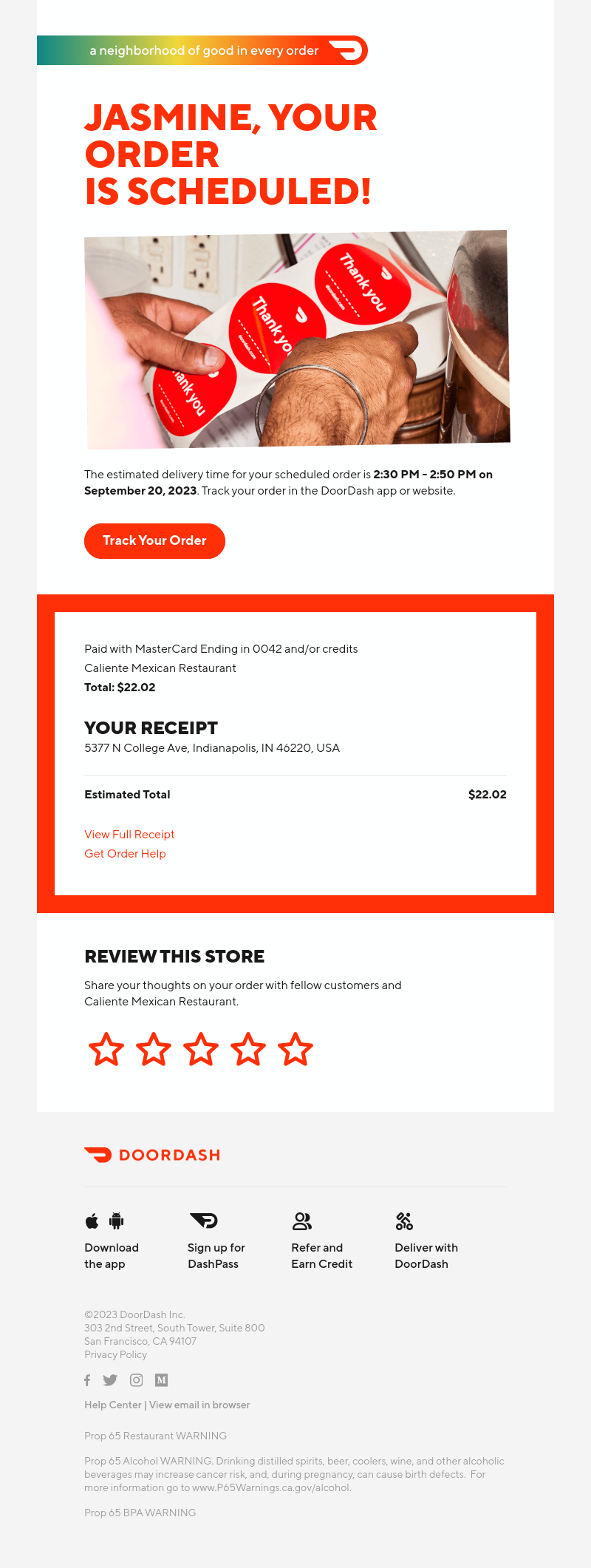The width and height of the screenshot is (591, 1568).
Task: Open Prop 65 Restaurant WARNING link
Action: pos(155,1436)
